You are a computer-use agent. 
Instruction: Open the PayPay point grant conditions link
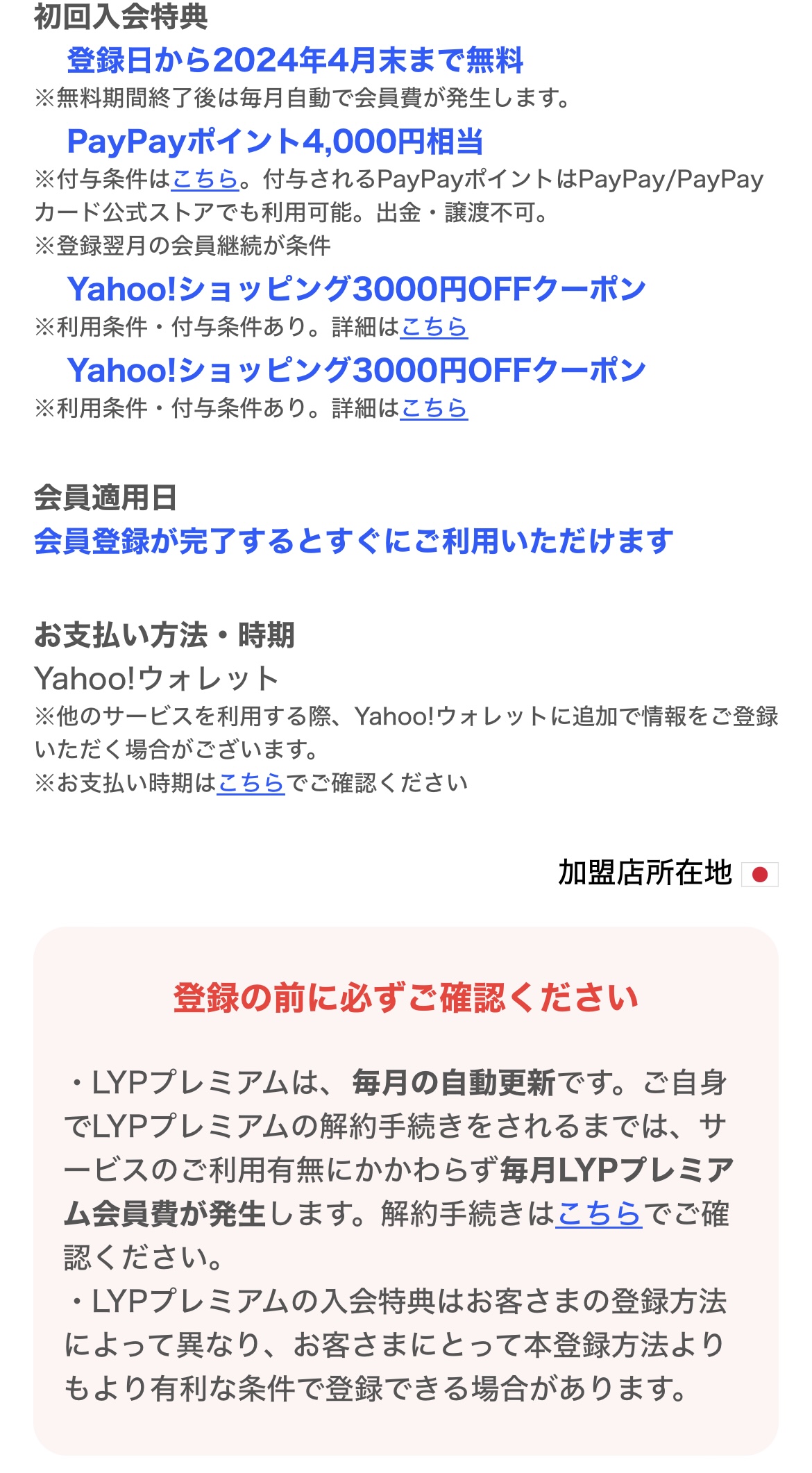point(205,179)
